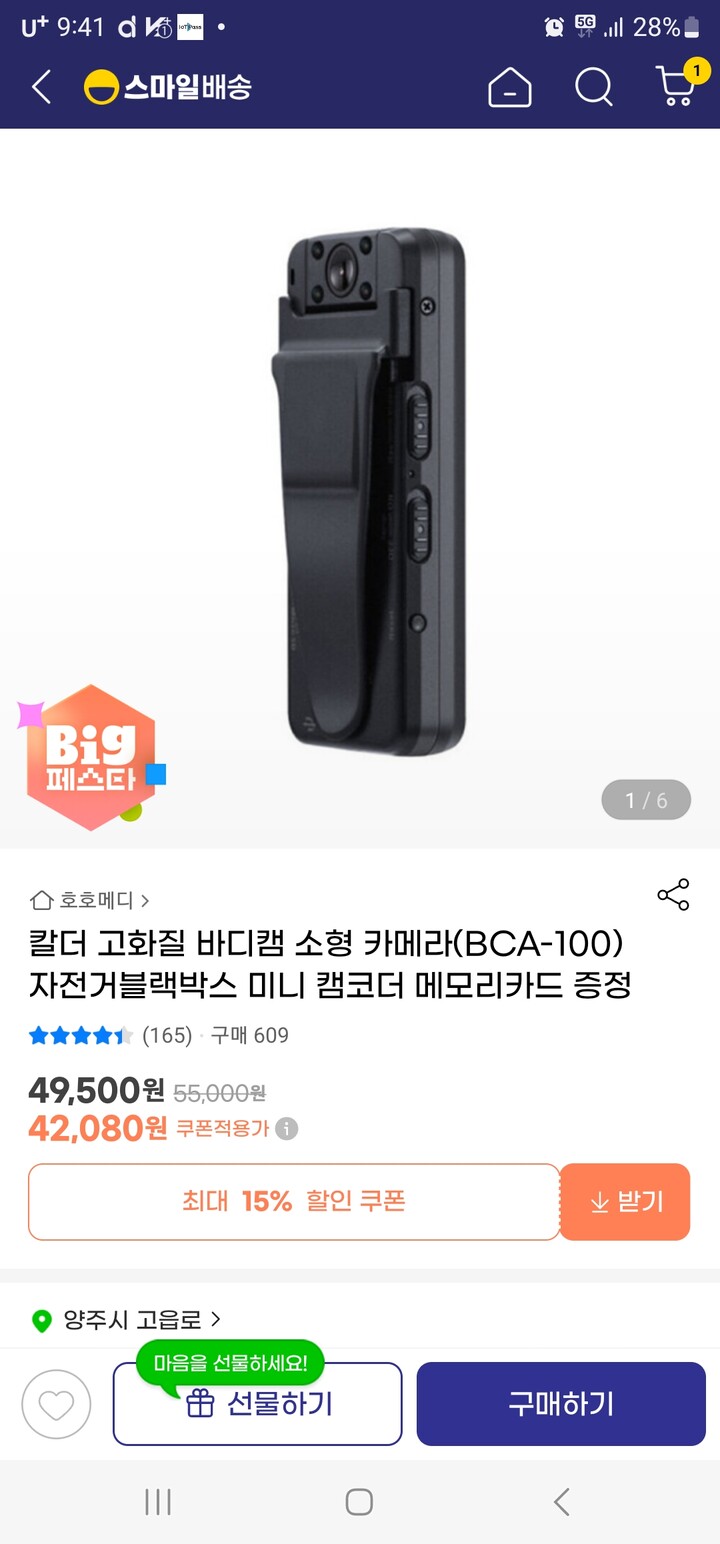
Task: Open the 165 reviews rating
Action: click(x=110, y=1035)
